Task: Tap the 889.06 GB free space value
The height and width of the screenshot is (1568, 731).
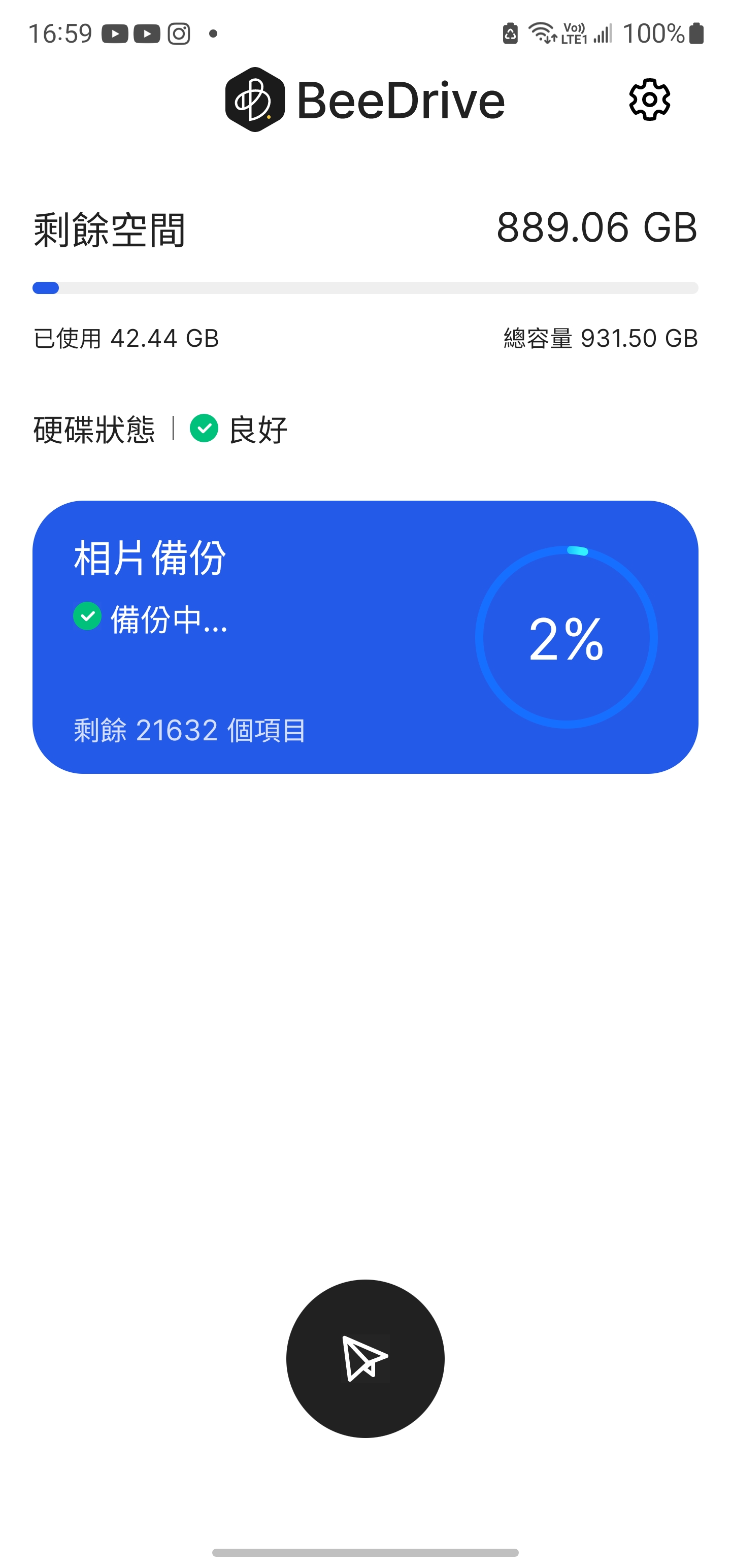Action: coord(595,230)
